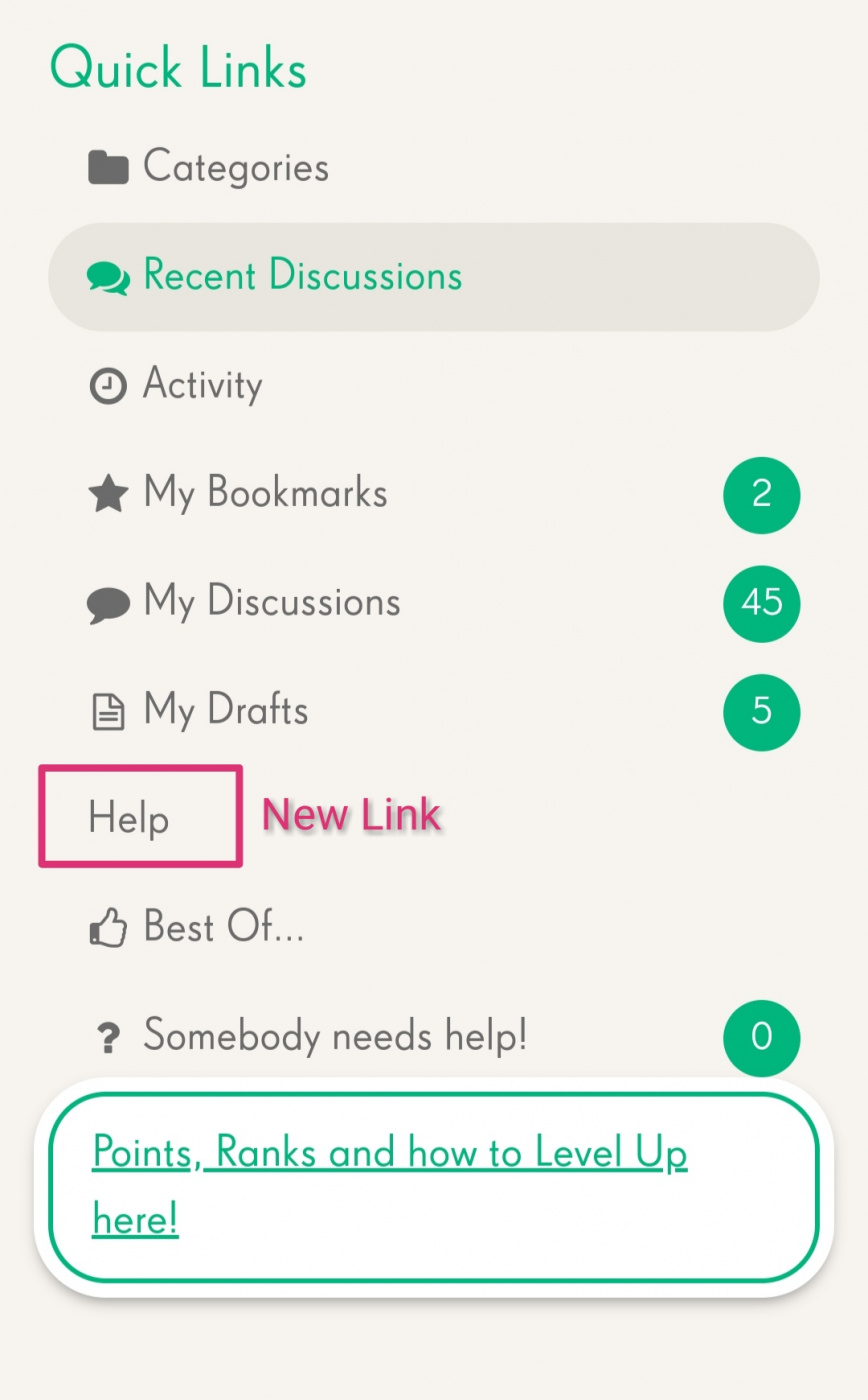Open the Best Of... section
This screenshot has height=1400, width=868.
coord(223,928)
